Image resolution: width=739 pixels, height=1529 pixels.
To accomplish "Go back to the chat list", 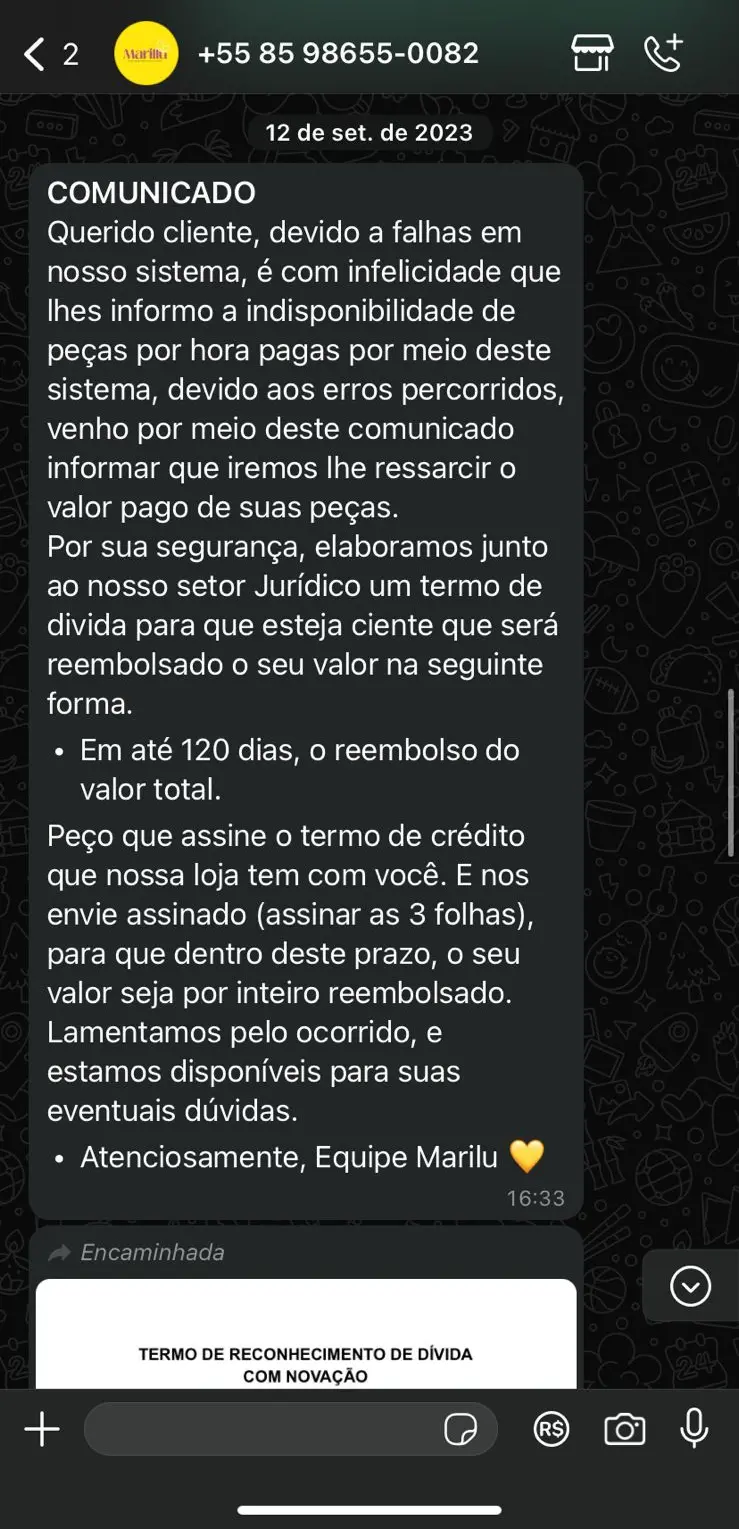I will (36, 54).
